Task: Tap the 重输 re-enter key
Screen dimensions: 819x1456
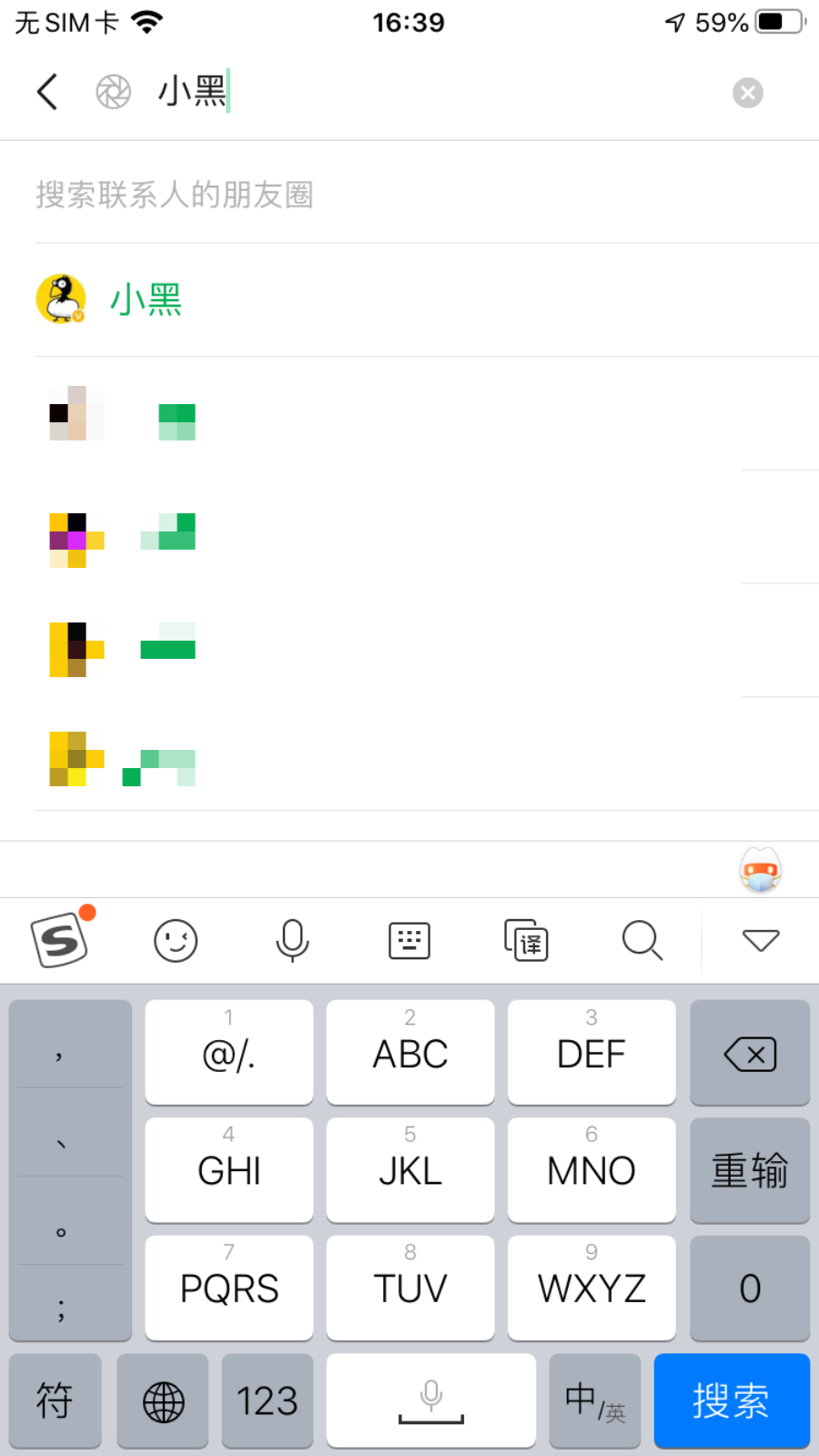Action: [x=750, y=1171]
